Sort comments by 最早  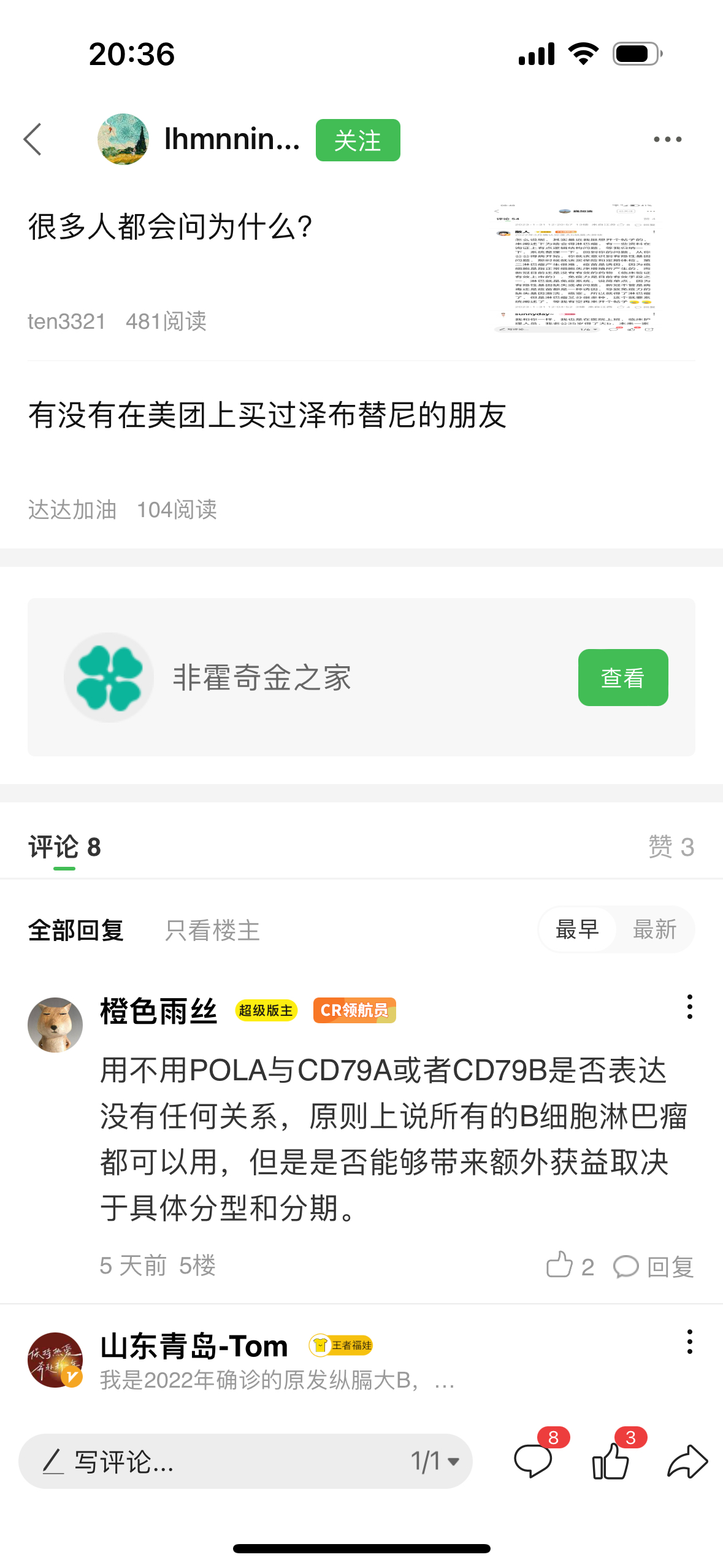click(x=577, y=929)
